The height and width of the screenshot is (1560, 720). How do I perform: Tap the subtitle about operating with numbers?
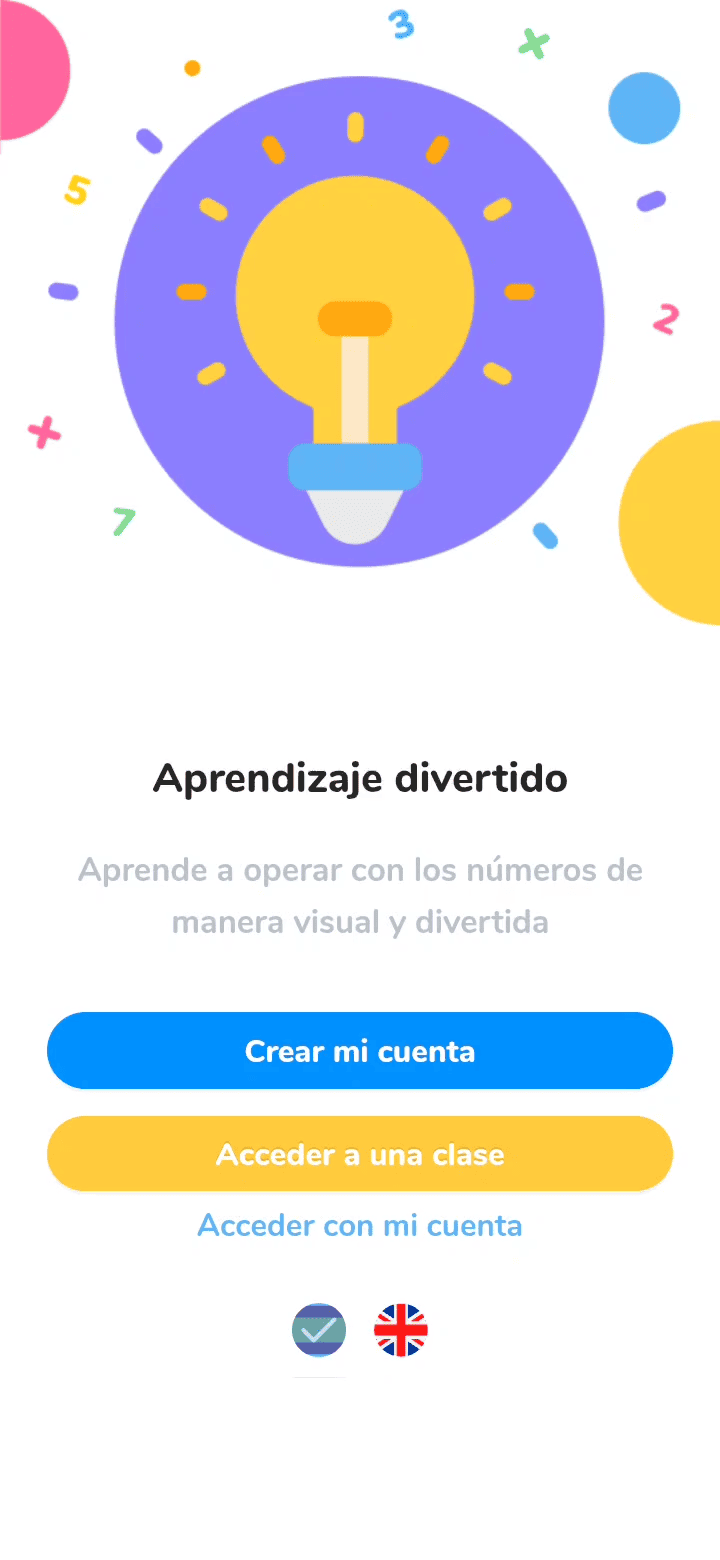coord(360,895)
